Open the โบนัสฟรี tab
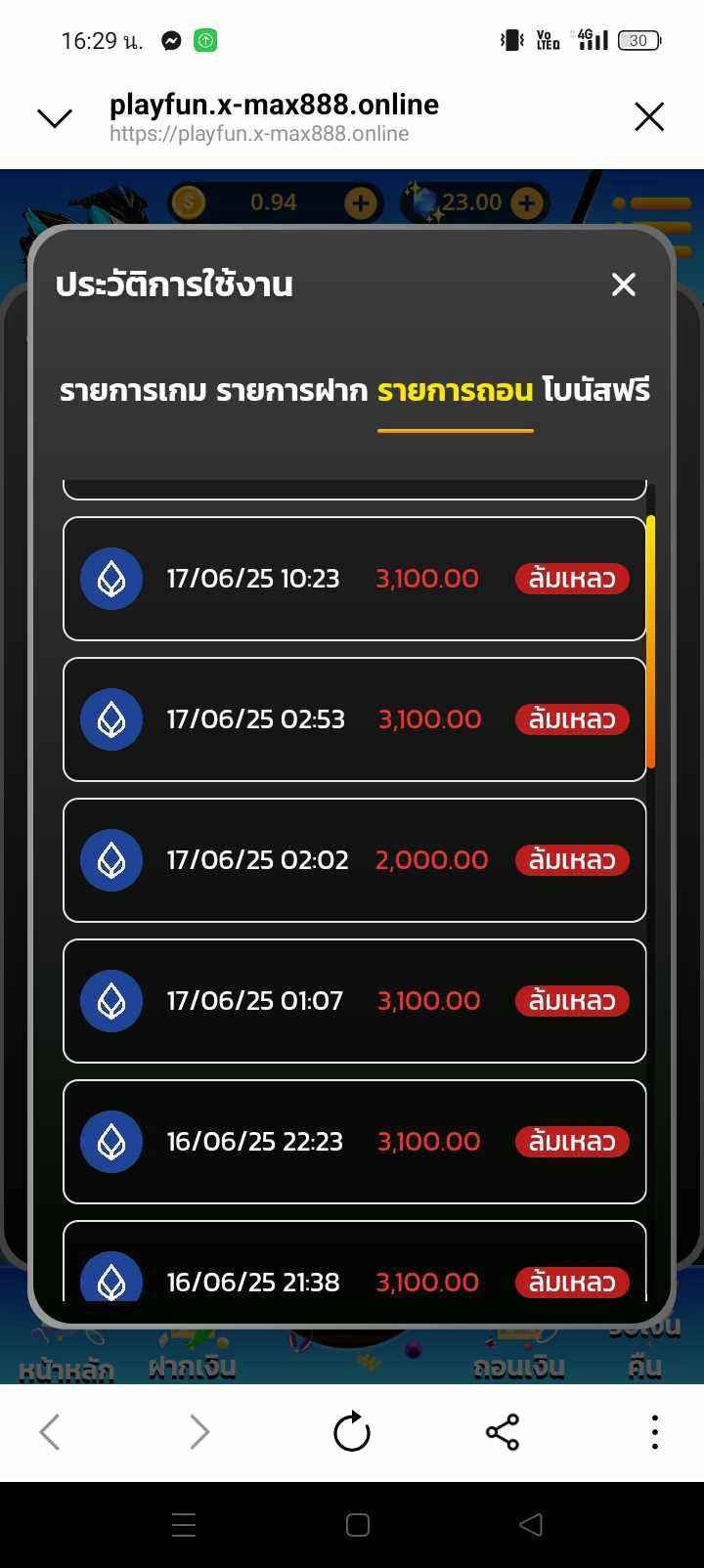The width and height of the screenshot is (704, 1568). (594, 391)
